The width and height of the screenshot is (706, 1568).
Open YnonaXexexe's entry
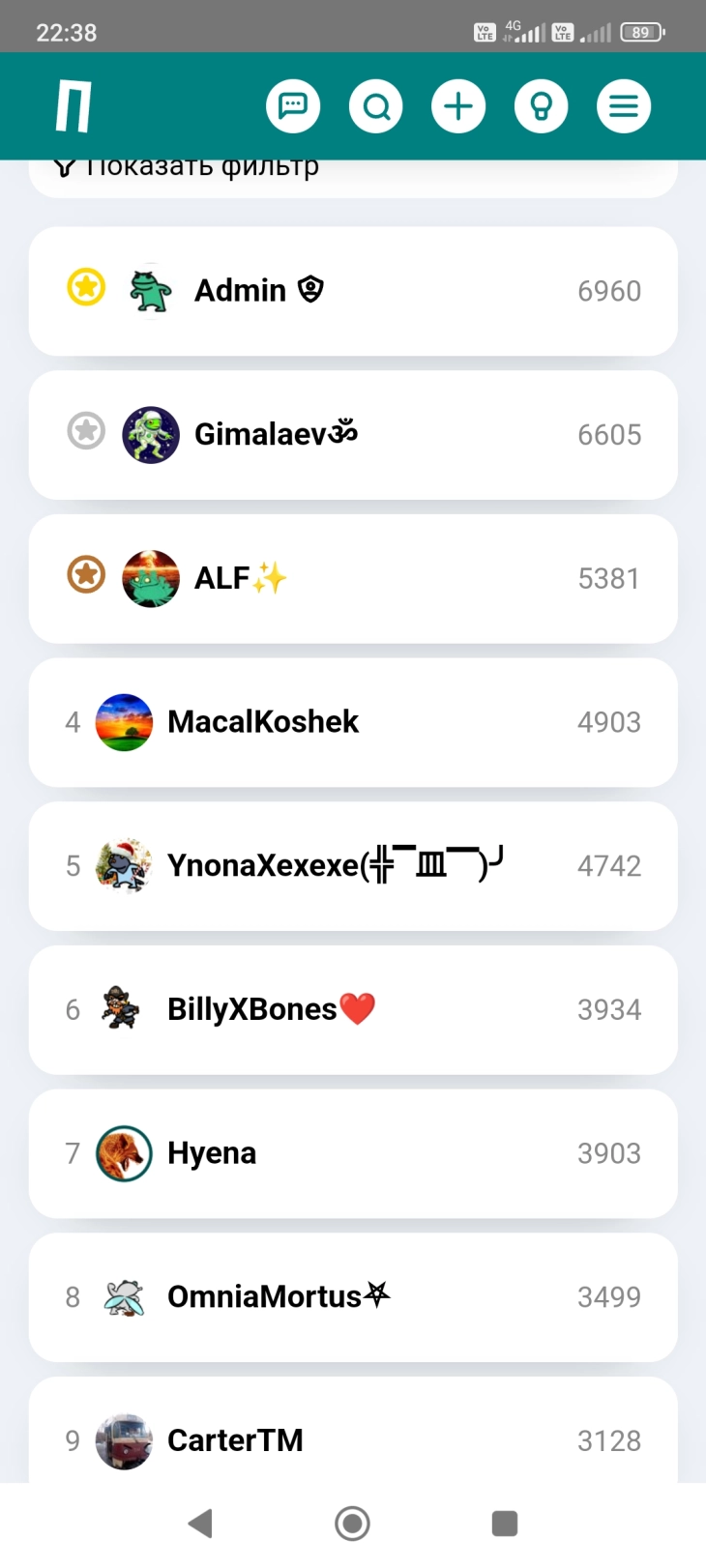tap(353, 866)
